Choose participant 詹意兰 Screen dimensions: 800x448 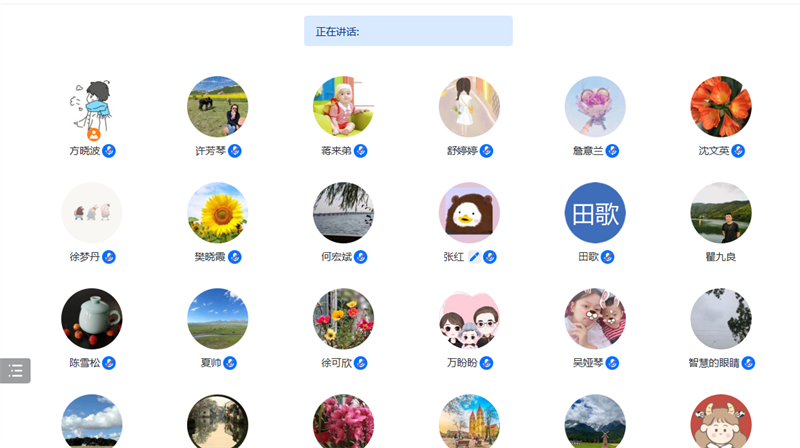point(595,107)
